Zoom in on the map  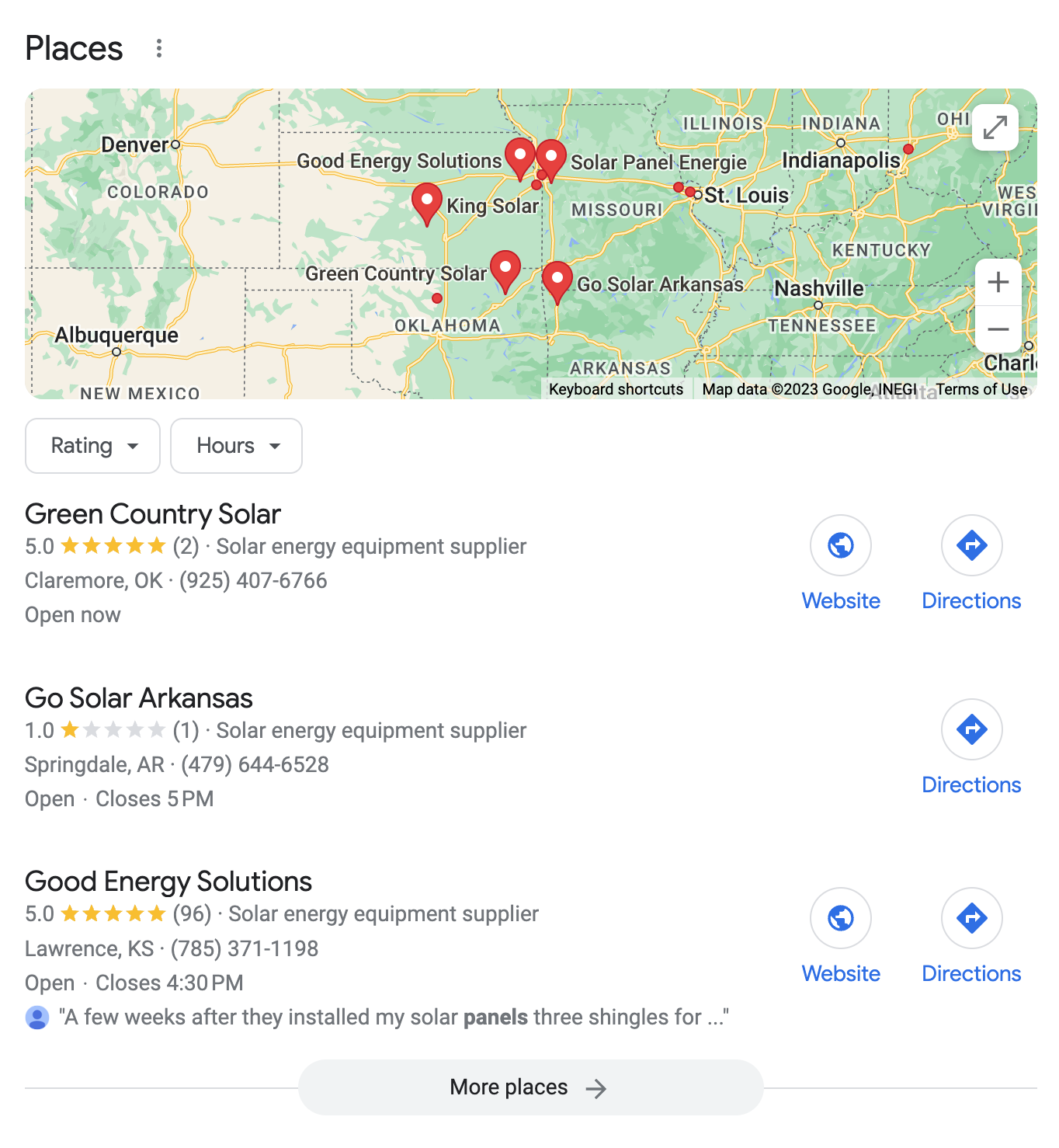998,282
